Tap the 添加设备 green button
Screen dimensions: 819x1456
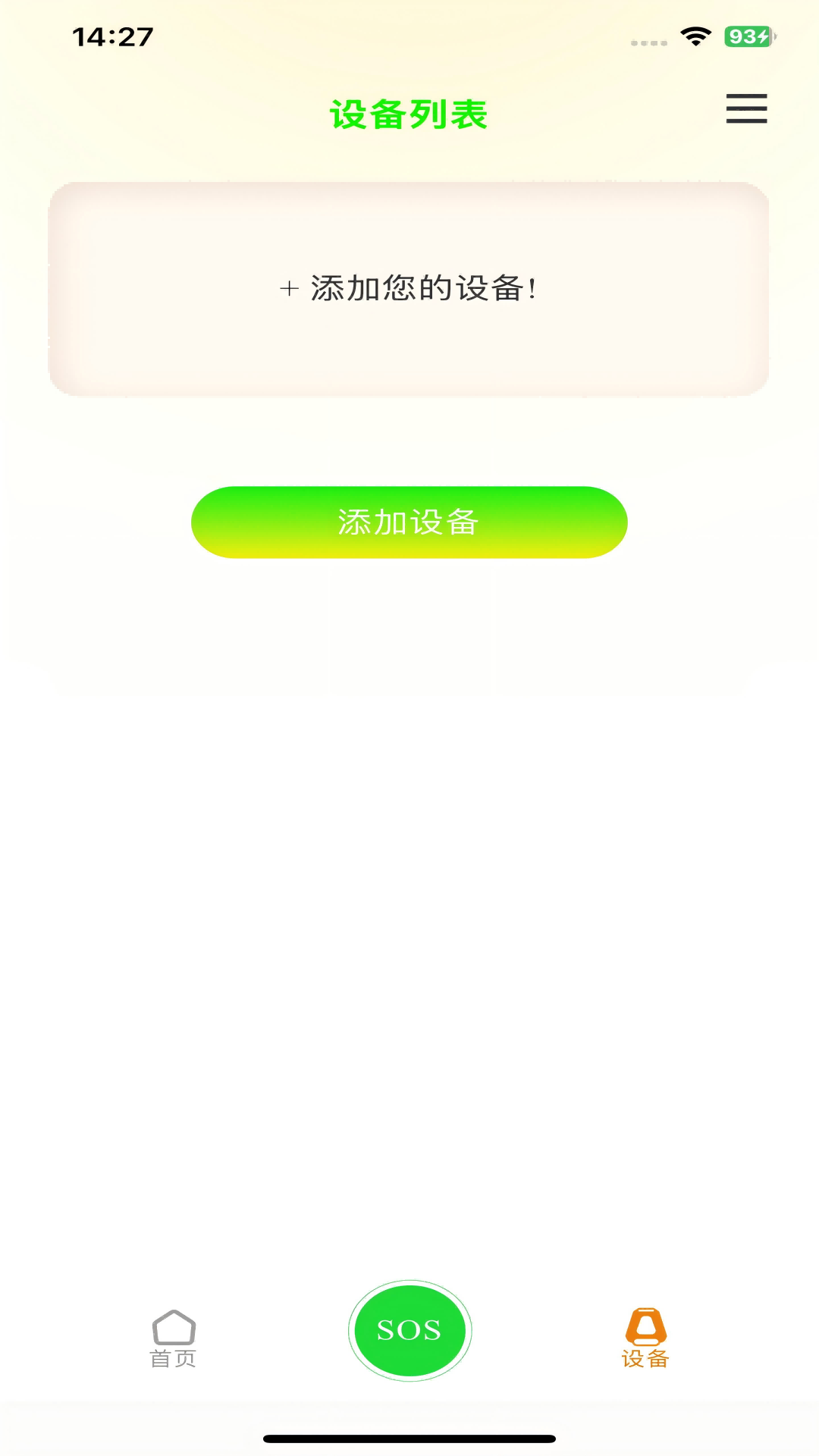(x=409, y=522)
